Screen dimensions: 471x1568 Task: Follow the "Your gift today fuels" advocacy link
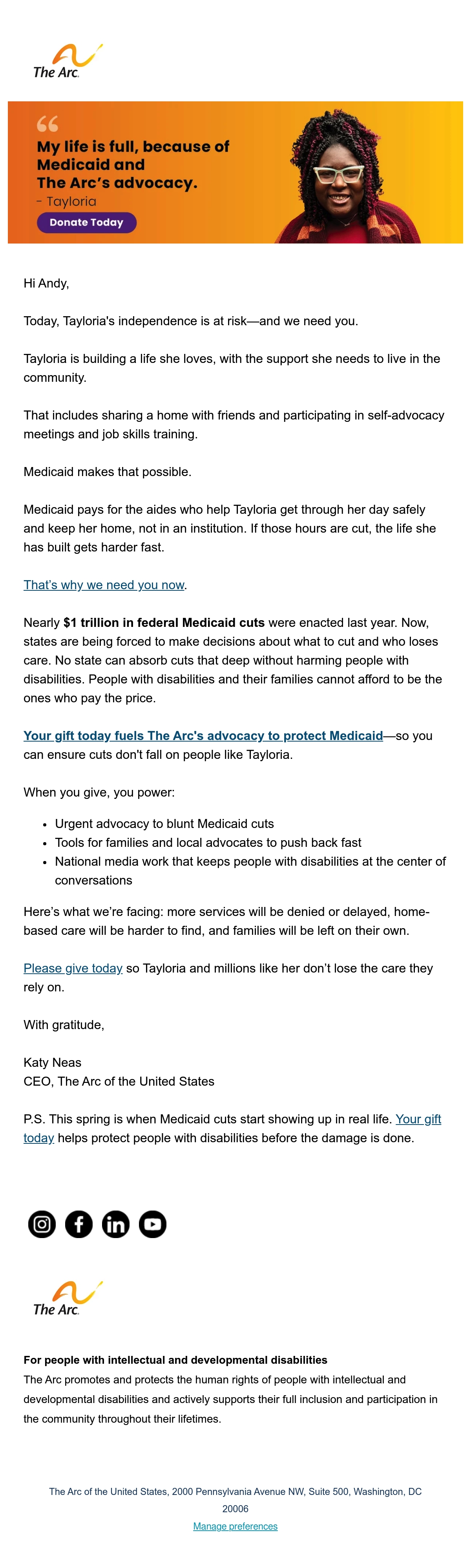tap(203, 736)
